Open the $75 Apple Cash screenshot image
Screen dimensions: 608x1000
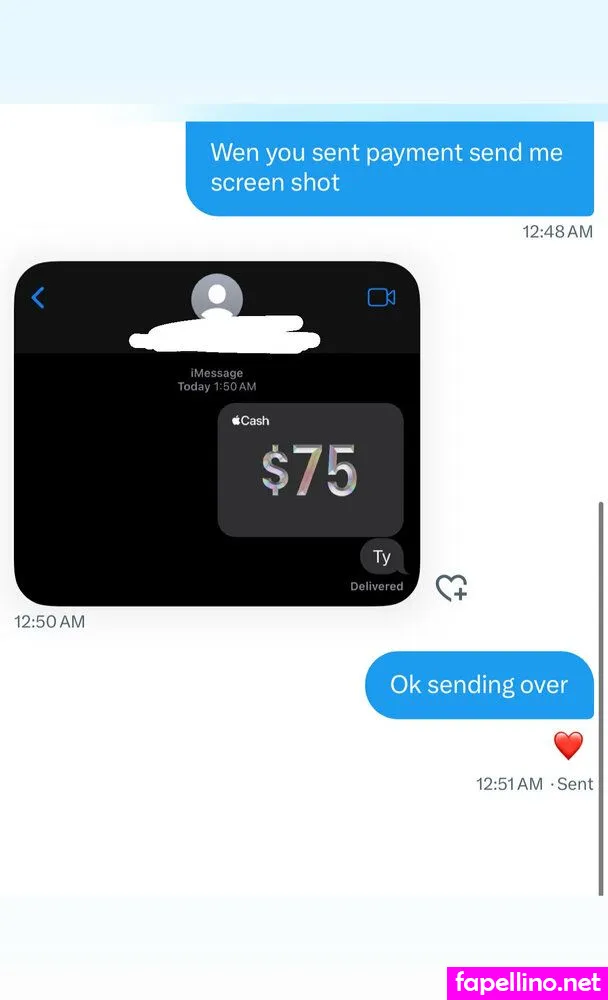point(217,433)
